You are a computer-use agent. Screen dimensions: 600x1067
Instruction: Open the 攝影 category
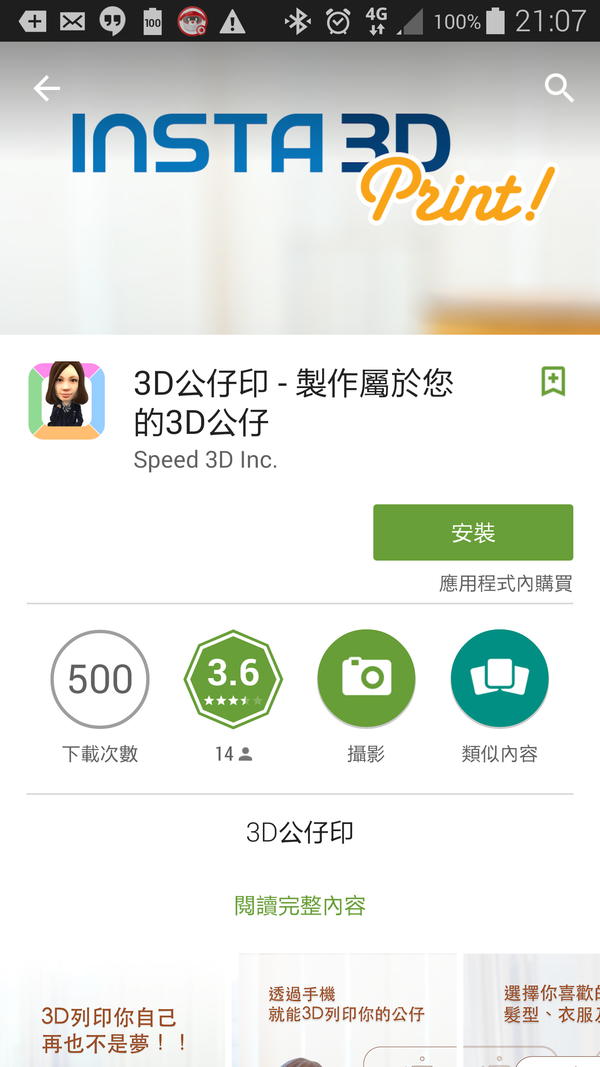[x=366, y=679]
